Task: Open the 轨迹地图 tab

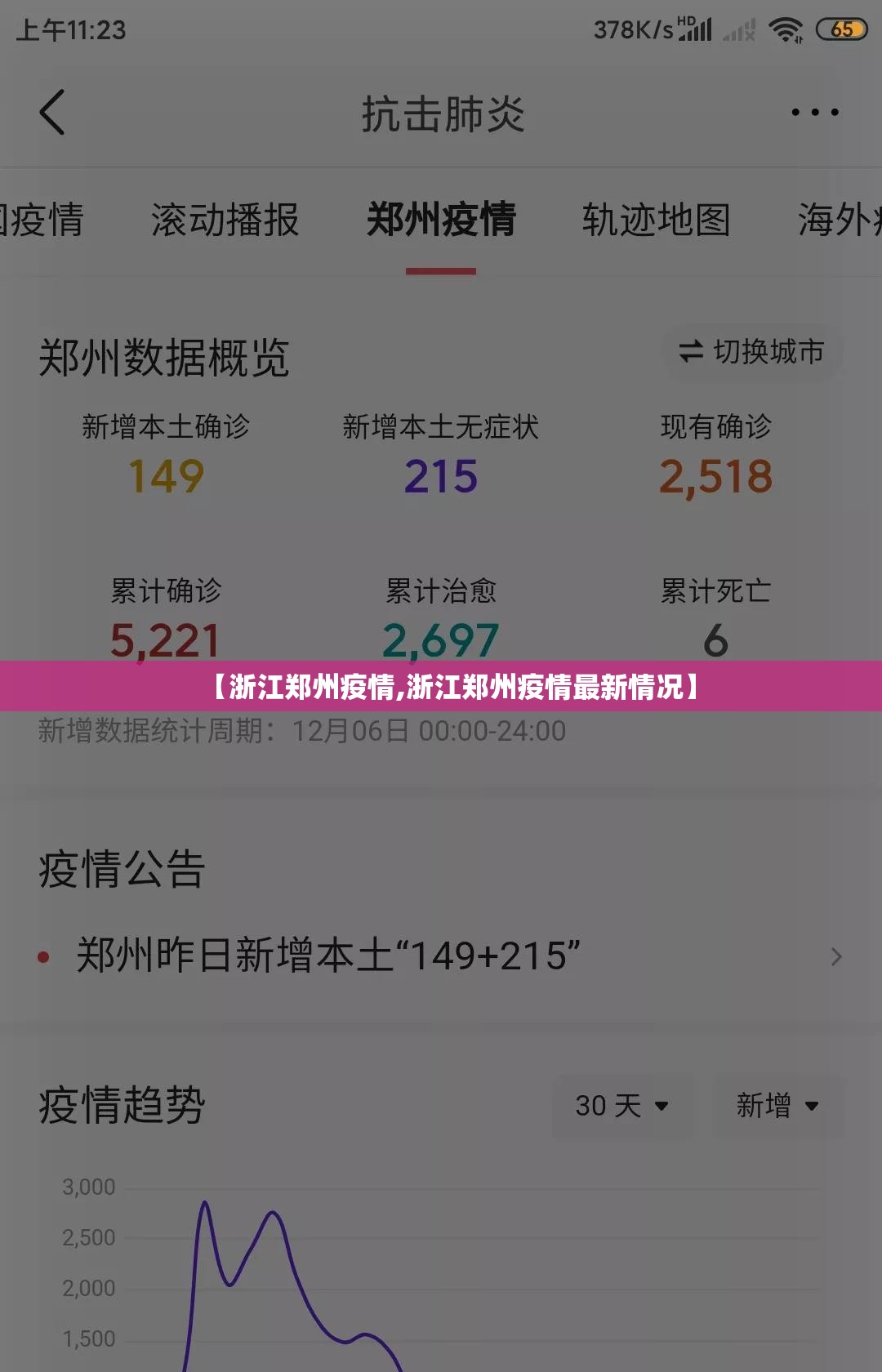Action: click(656, 220)
